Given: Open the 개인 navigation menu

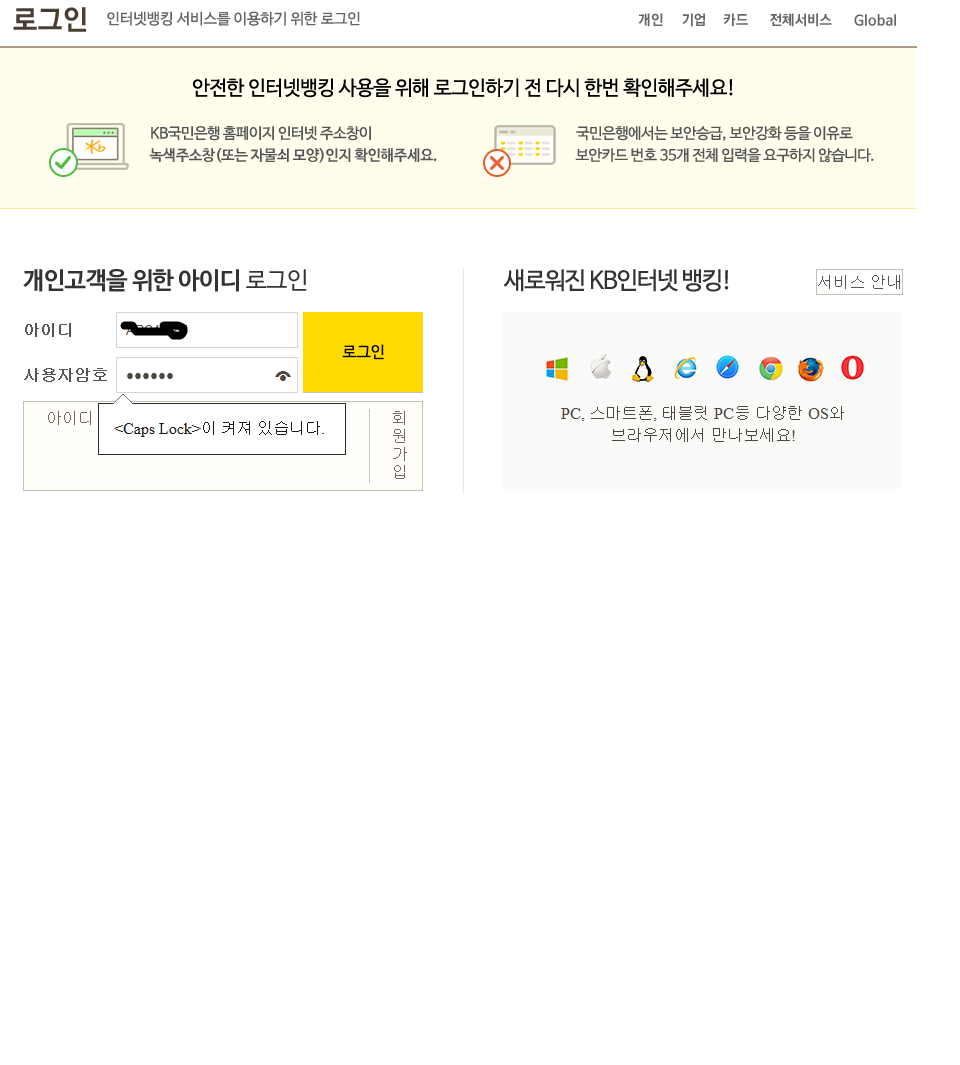Looking at the screenshot, I should 650,20.
